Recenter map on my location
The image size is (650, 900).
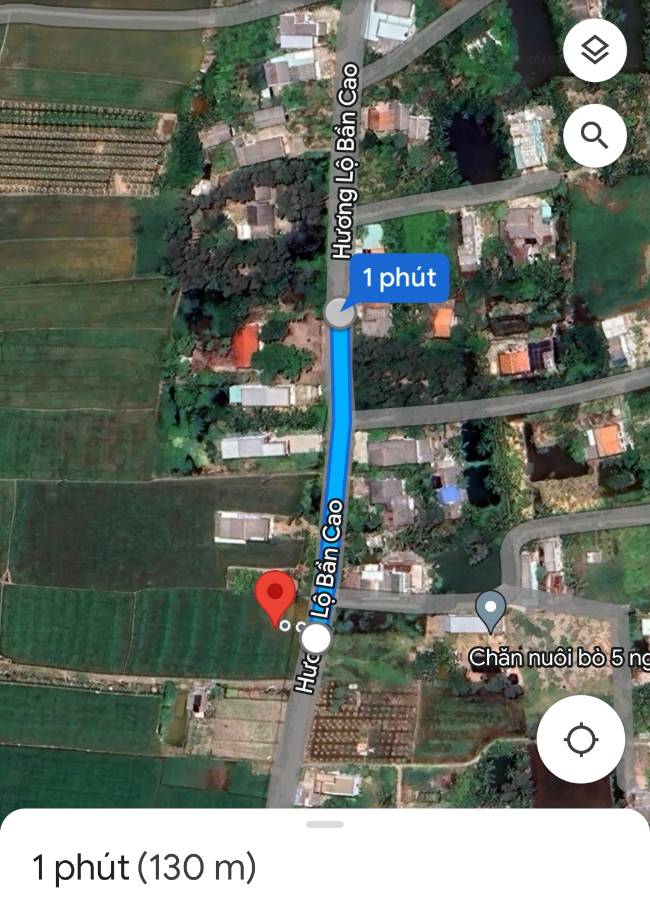pos(581,740)
